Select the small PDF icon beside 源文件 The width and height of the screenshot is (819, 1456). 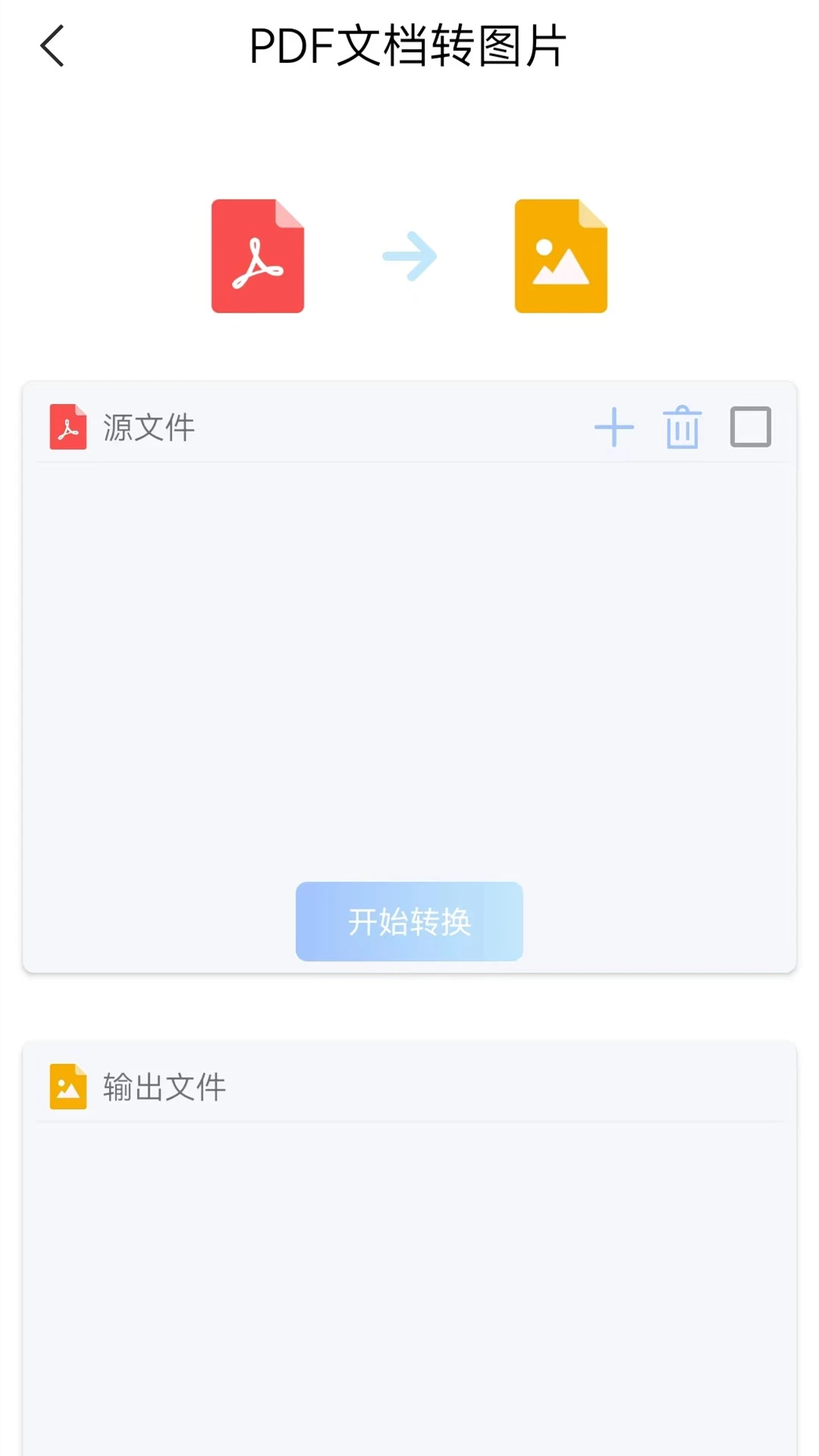click(68, 427)
